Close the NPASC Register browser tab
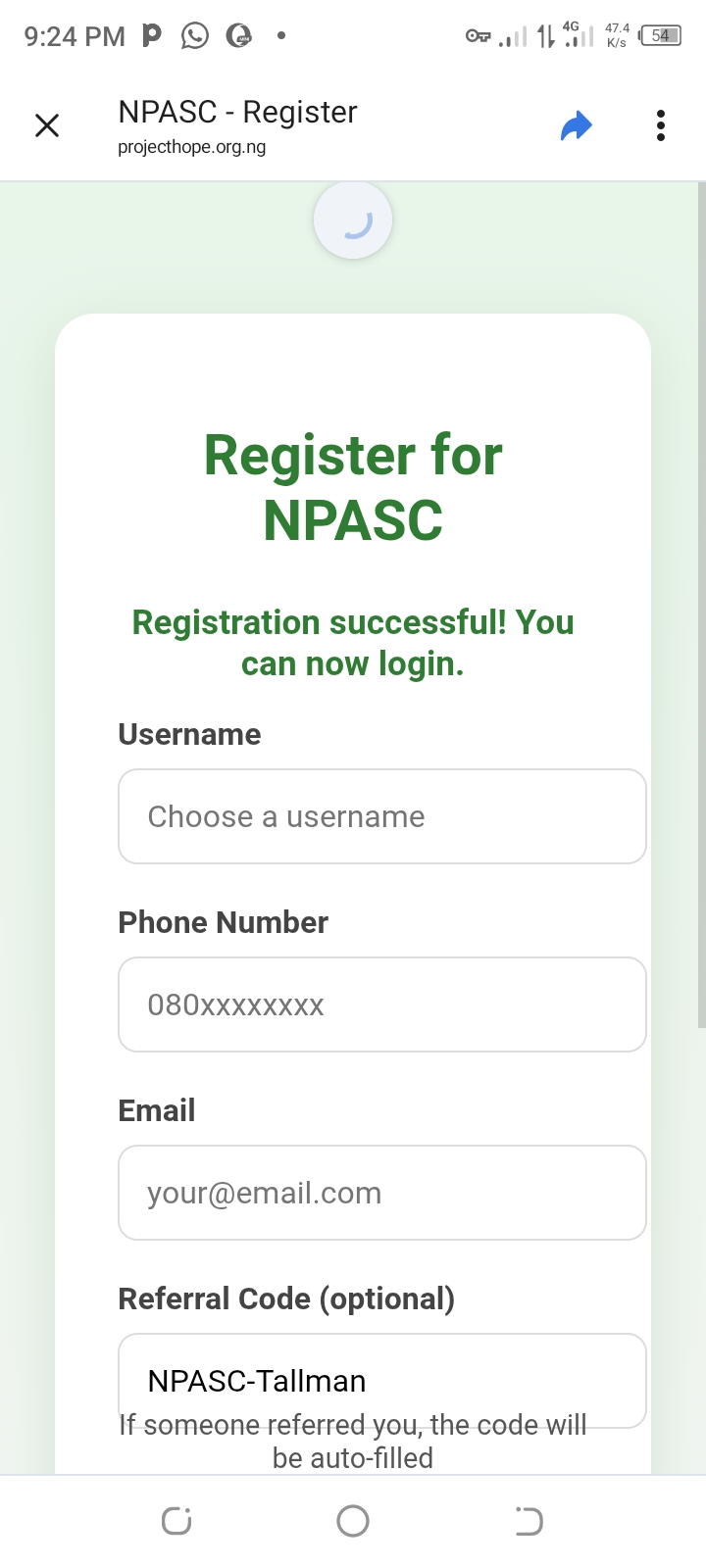706x1568 pixels. (x=47, y=125)
